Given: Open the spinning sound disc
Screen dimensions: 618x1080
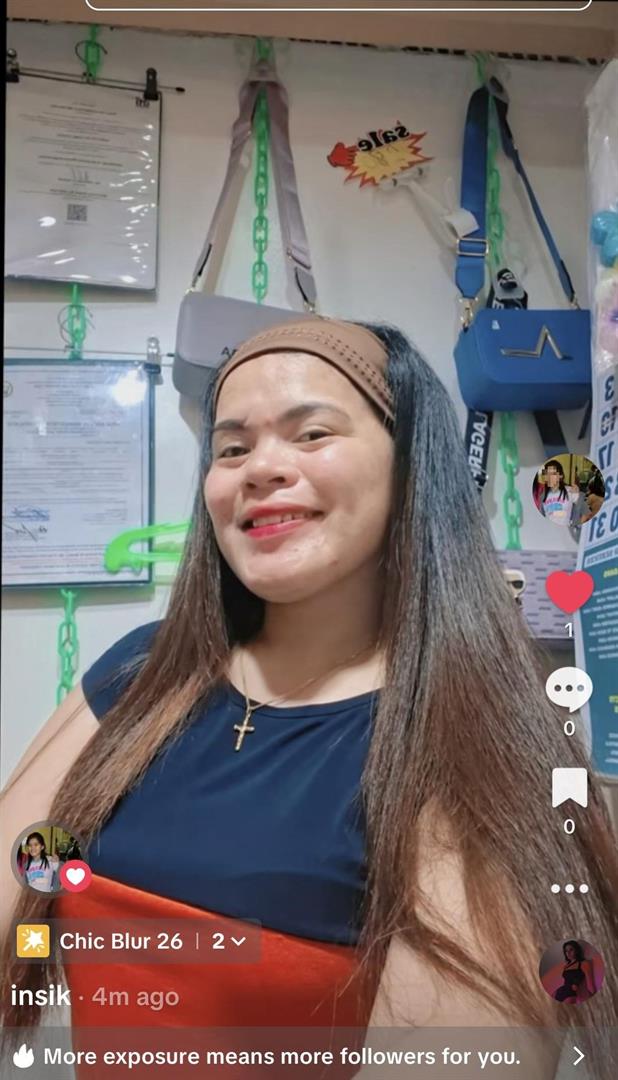Looking at the screenshot, I should tap(571, 971).
